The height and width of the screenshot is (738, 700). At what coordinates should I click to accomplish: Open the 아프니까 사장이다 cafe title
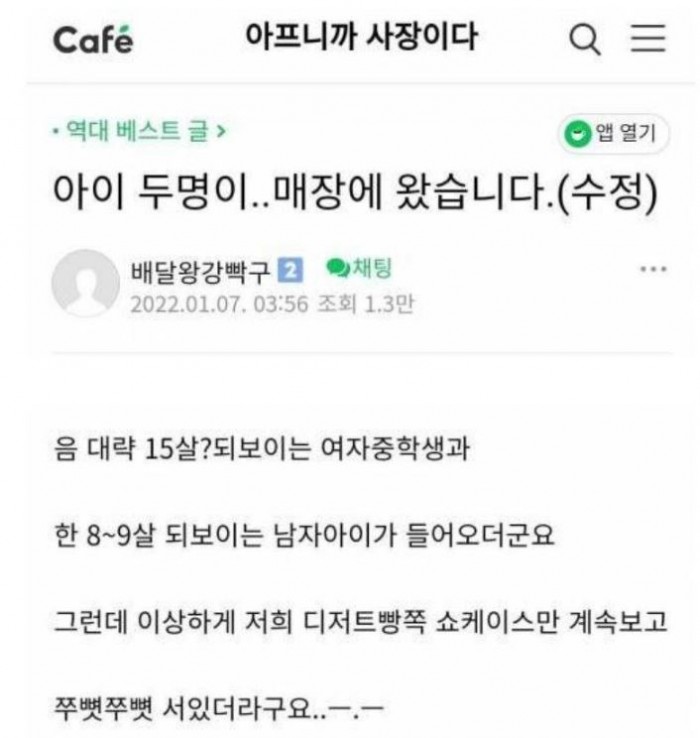coord(361,38)
